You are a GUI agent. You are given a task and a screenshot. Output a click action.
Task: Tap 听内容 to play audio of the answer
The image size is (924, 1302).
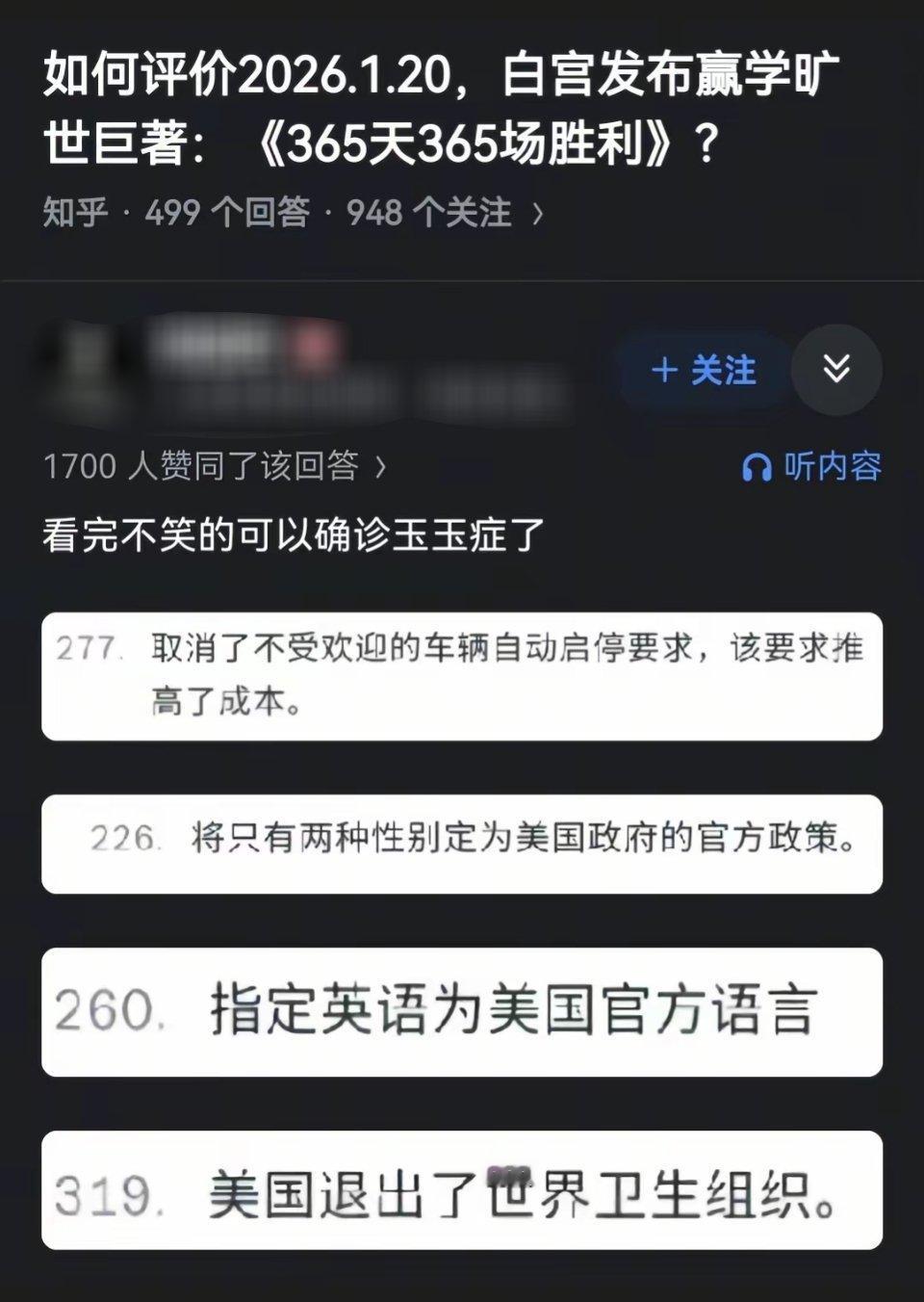tap(823, 467)
